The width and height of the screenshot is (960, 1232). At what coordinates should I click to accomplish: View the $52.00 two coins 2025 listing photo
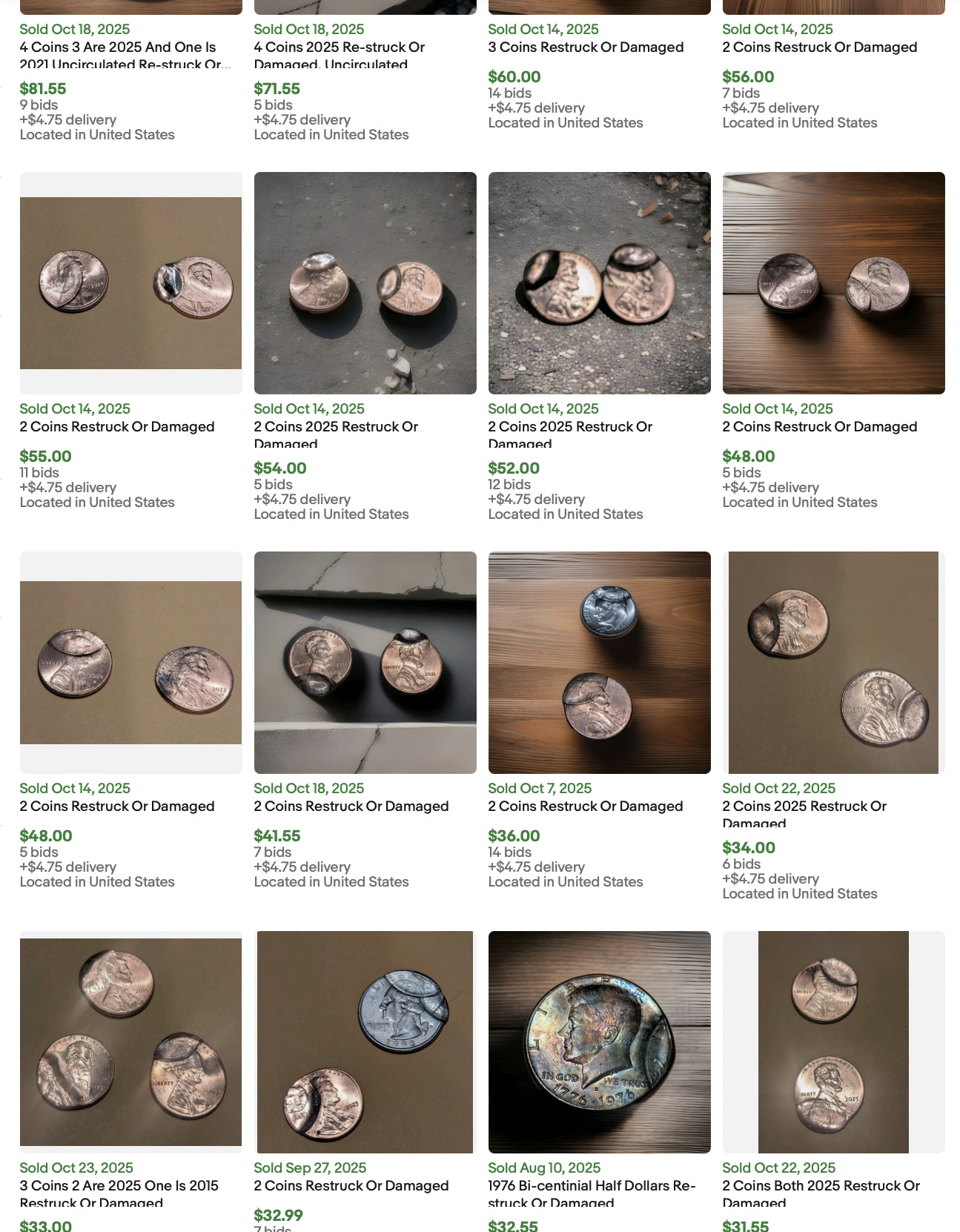point(599,283)
